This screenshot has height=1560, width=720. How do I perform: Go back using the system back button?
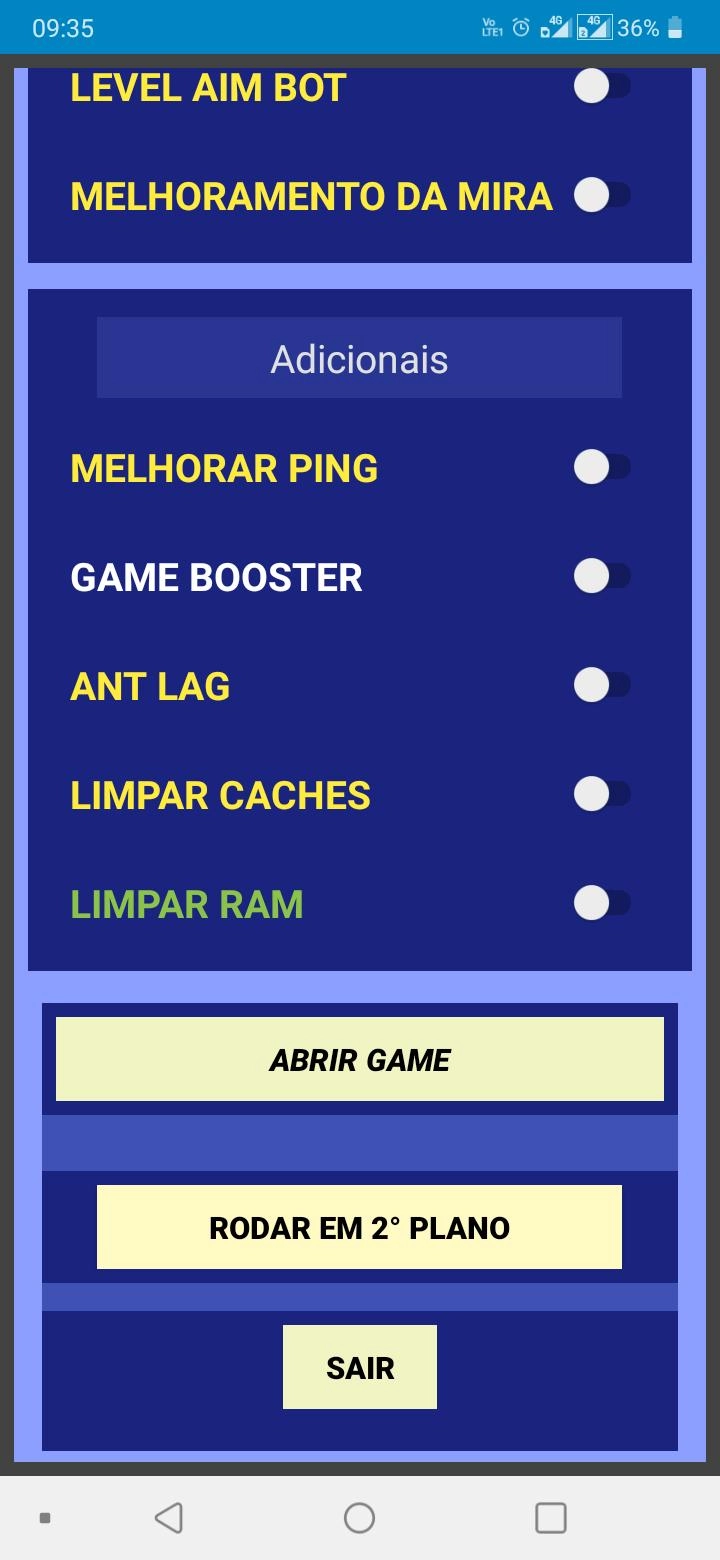click(168, 1518)
